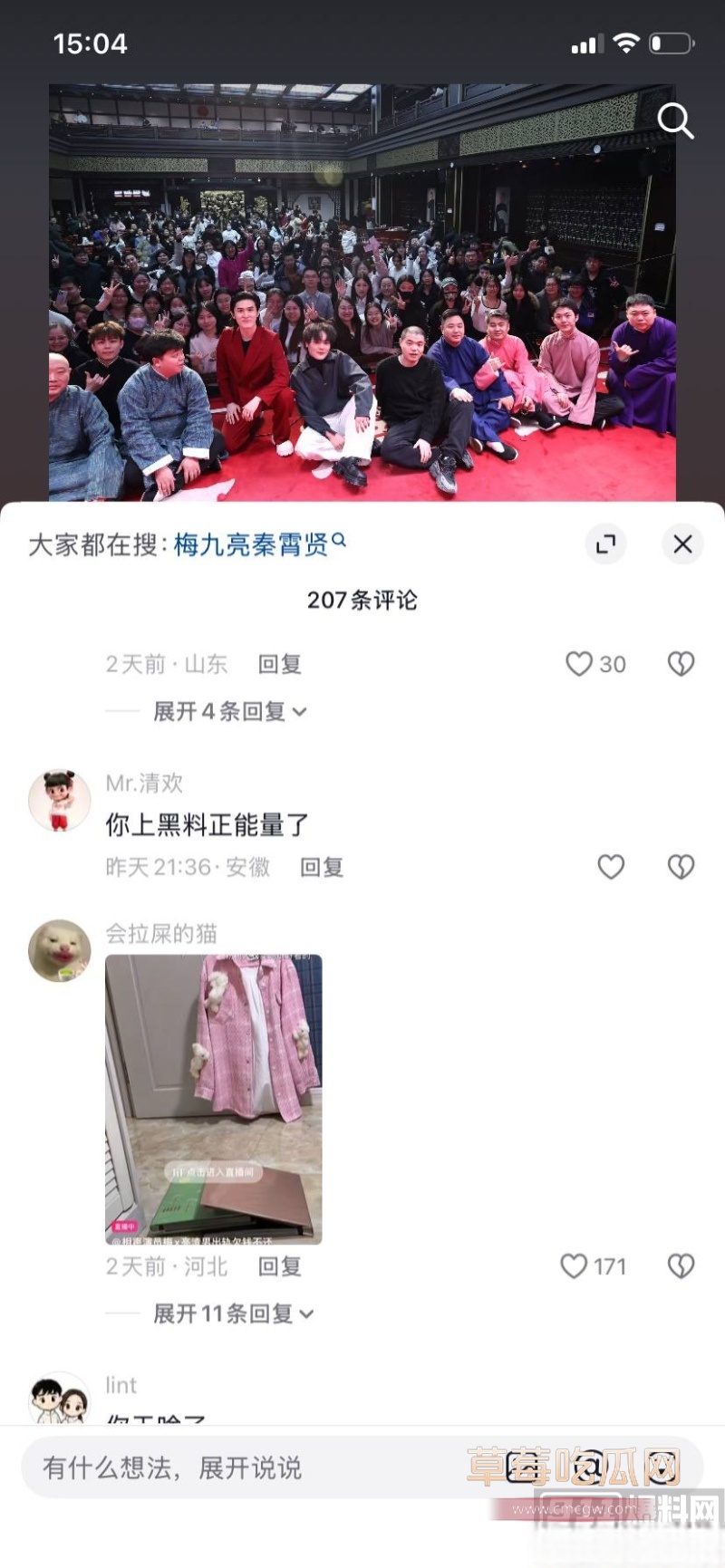Viewport: 725px width, 1568px height.
Task: Like Mr.清欢's comment with the heart icon
Action: [x=611, y=866]
